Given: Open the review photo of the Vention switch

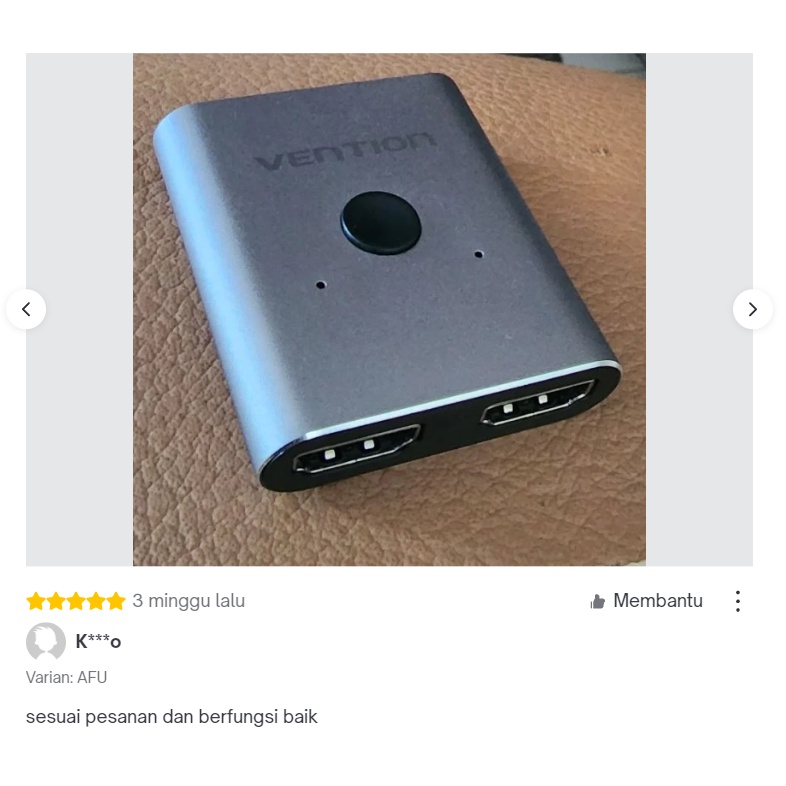Looking at the screenshot, I should (x=389, y=310).
